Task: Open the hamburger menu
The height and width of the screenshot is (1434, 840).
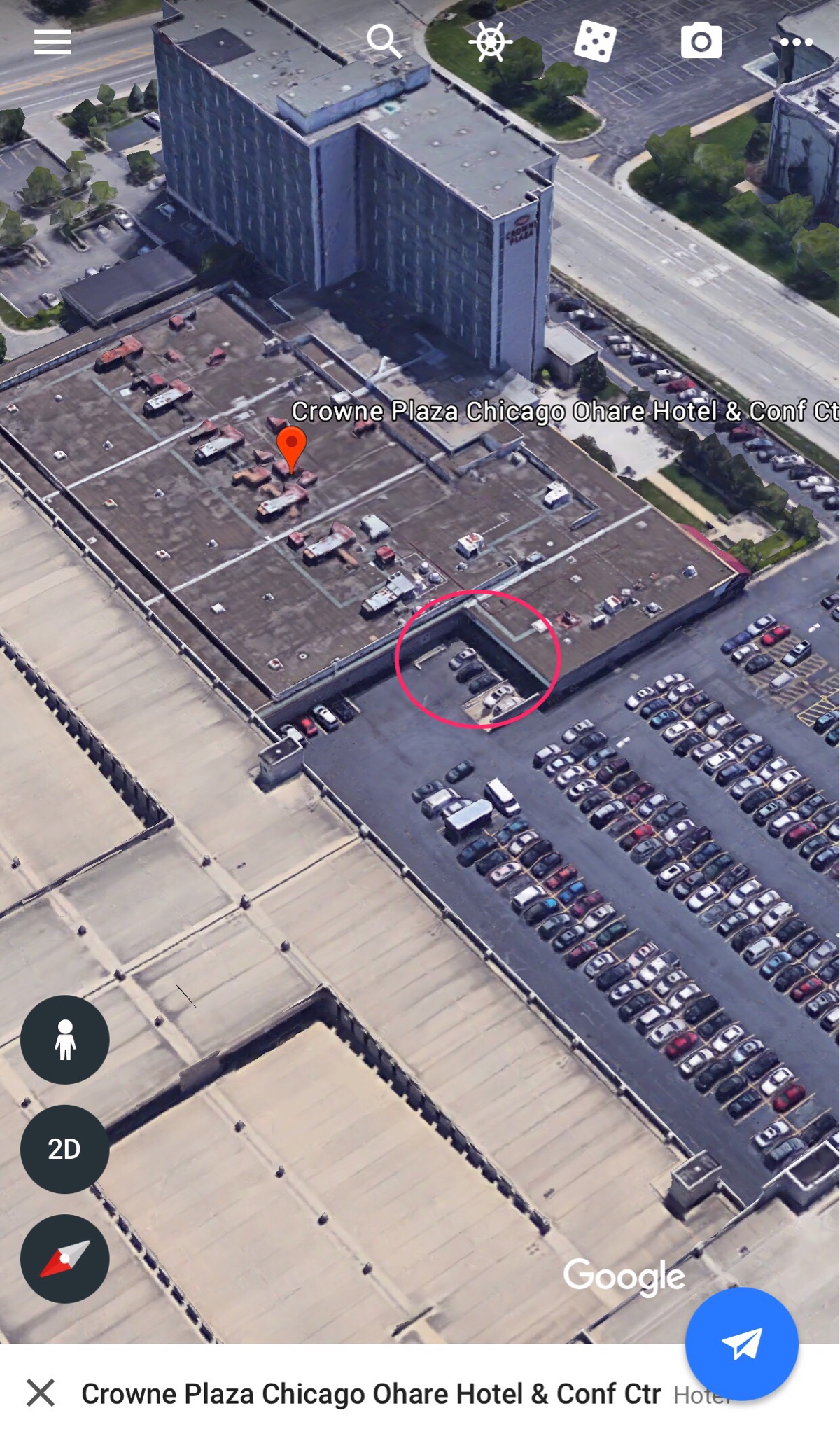Action: (52, 42)
